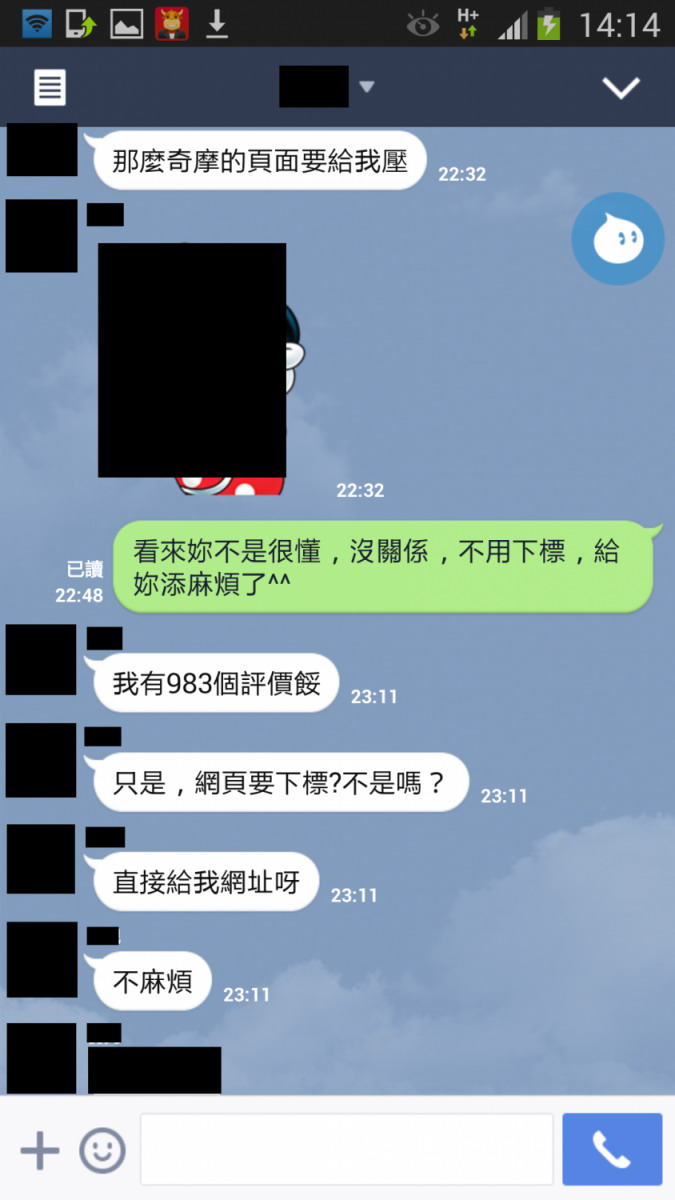Open the chat list menu icon
This screenshot has height=1200, width=675.
[x=50, y=88]
